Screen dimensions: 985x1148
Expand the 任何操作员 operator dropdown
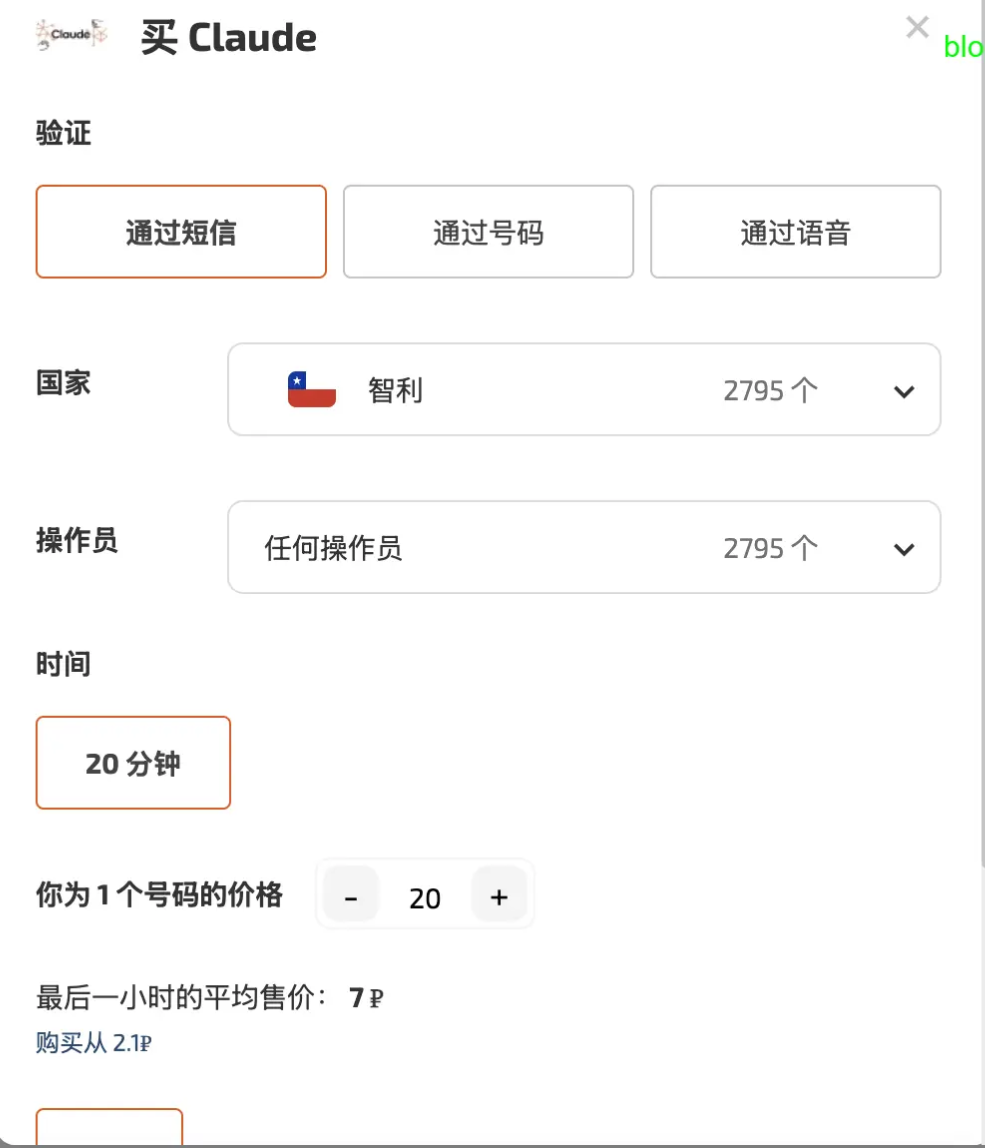tap(584, 548)
